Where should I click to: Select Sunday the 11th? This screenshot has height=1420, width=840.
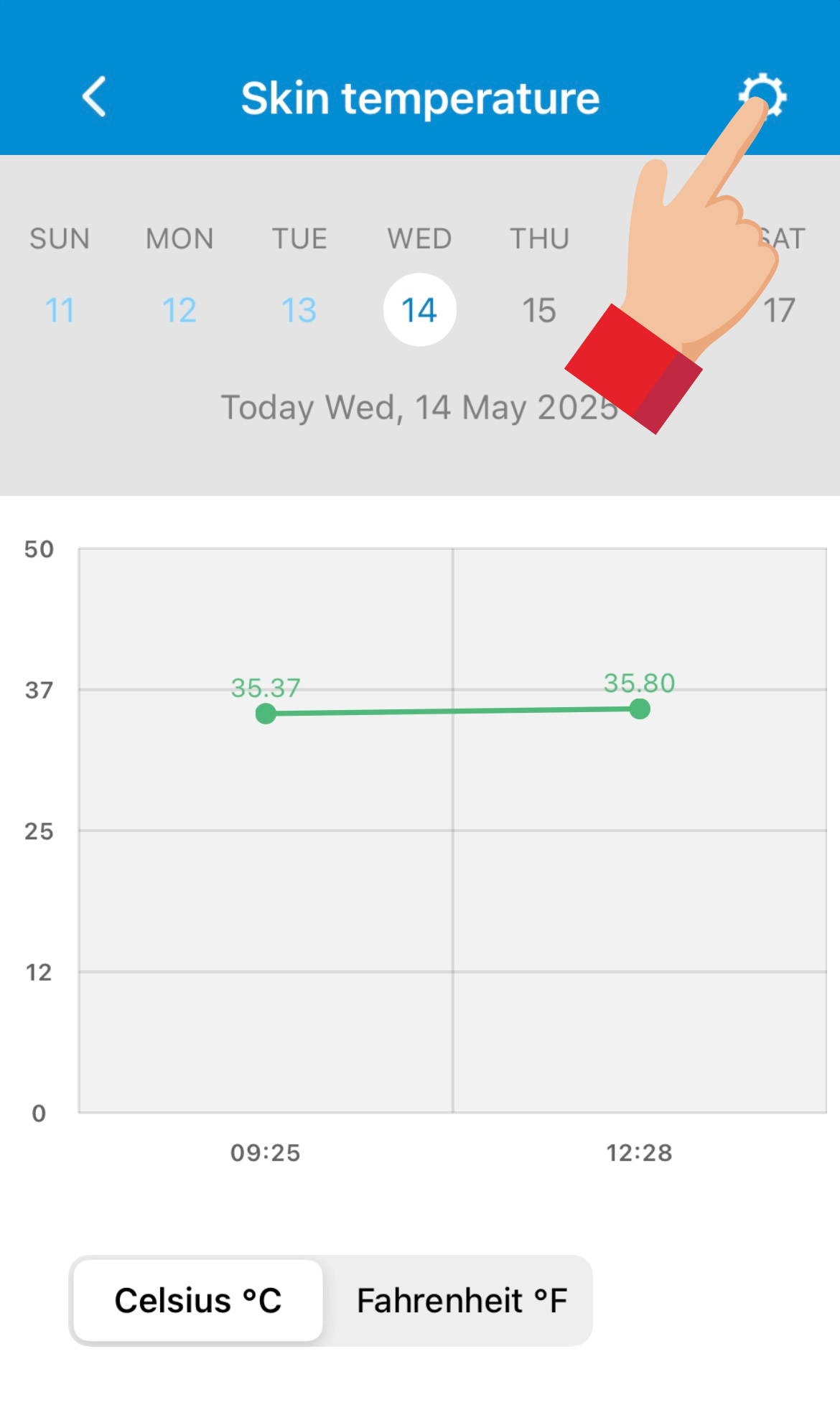coord(60,310)
